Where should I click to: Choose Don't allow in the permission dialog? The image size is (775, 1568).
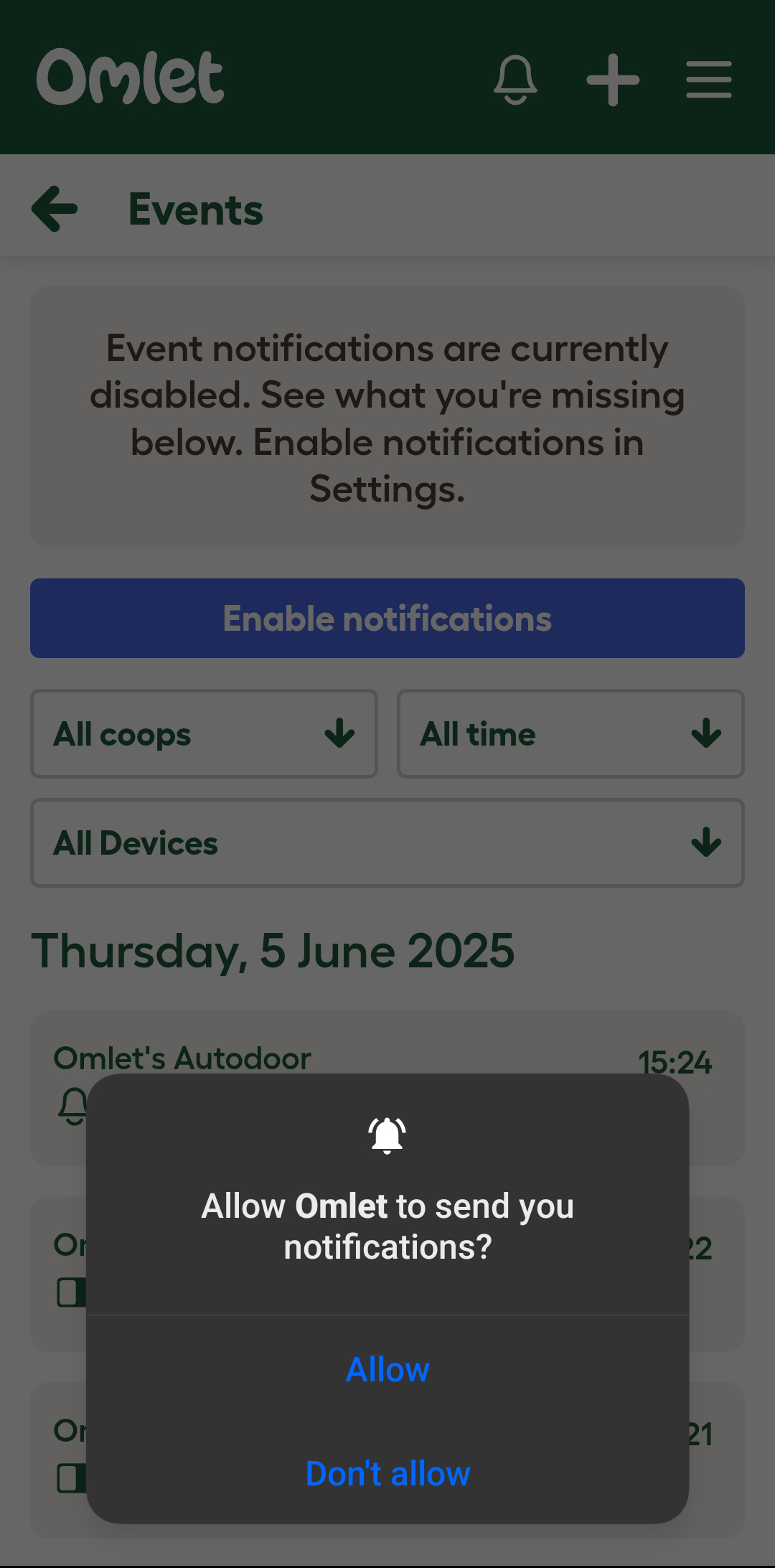tap(387, 1473)
